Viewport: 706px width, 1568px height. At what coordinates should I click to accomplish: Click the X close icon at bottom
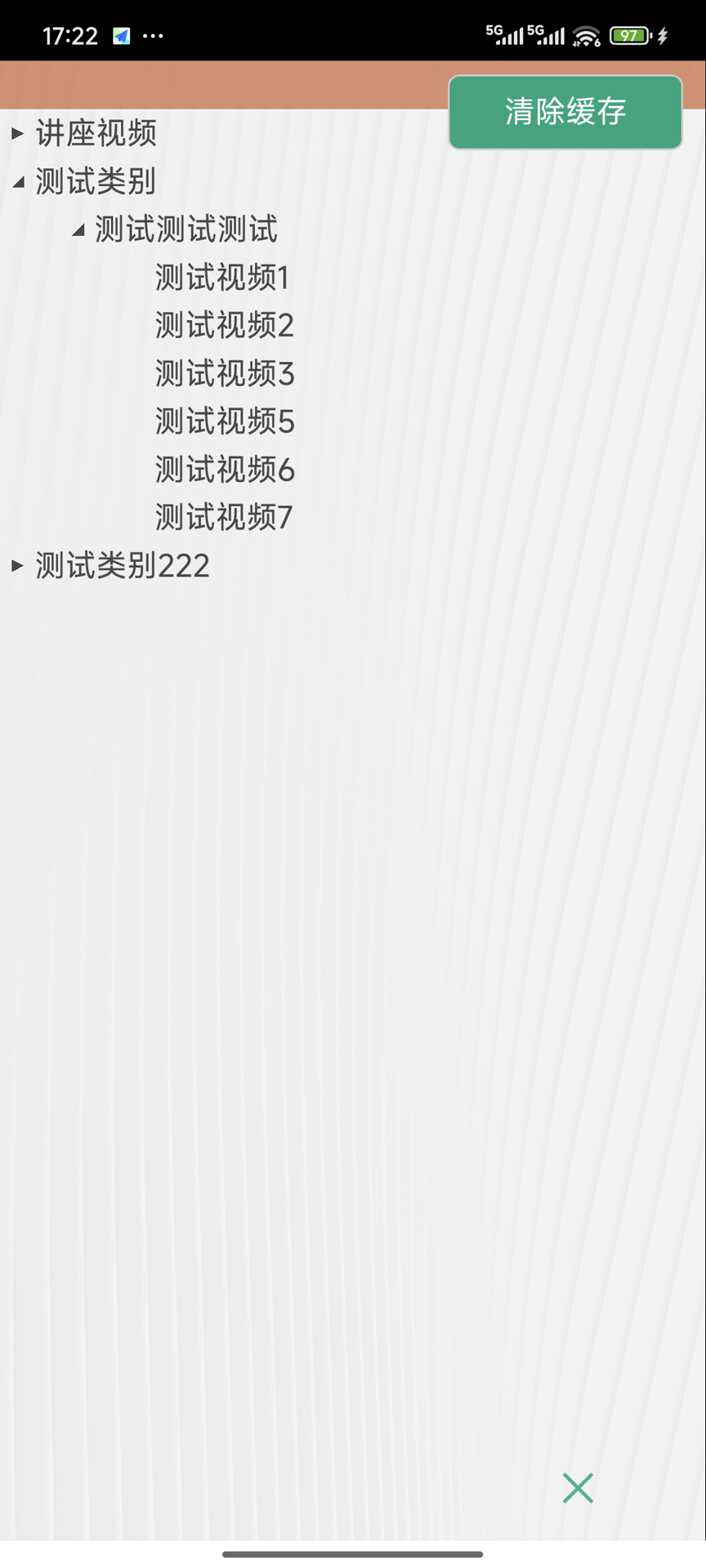point(578,1488)
